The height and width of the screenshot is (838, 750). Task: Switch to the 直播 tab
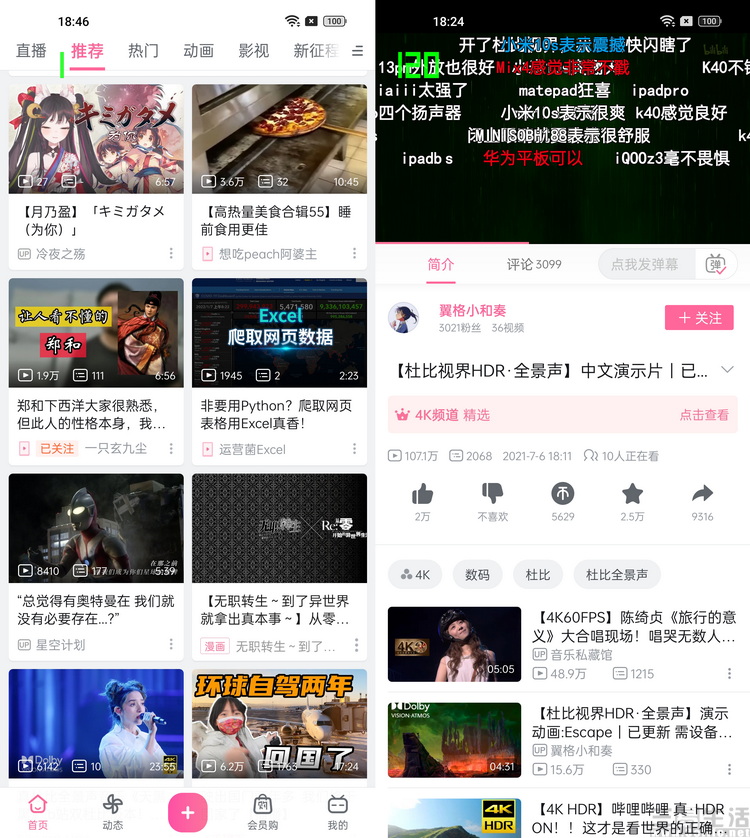click(31, 51)
